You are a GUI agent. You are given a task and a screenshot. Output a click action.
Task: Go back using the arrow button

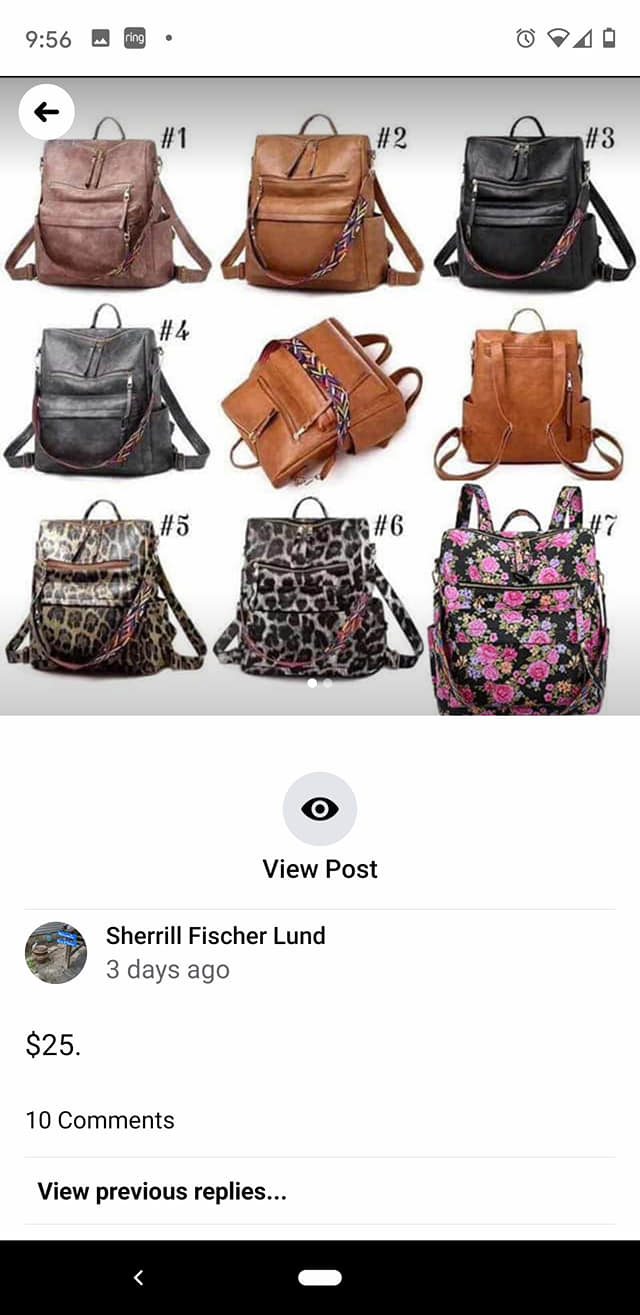46,112
